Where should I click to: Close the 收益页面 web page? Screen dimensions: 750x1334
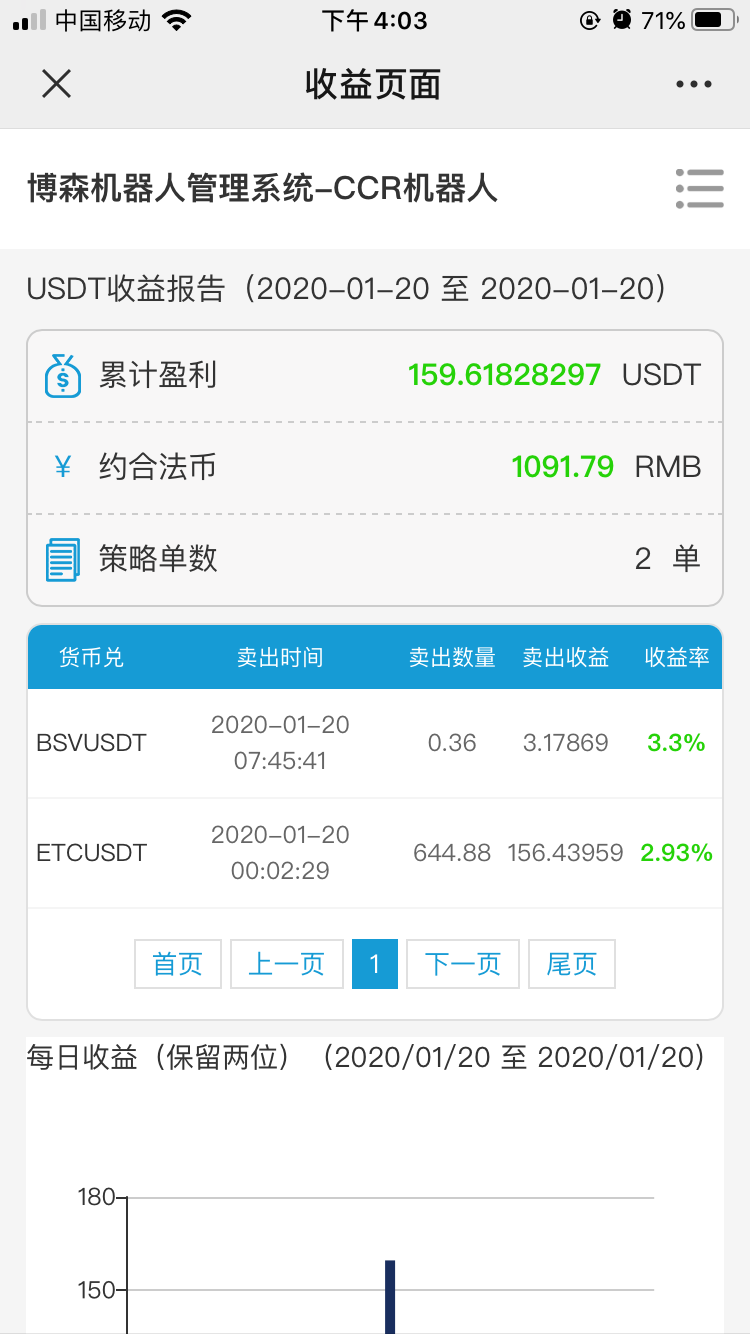click(56, 84)
